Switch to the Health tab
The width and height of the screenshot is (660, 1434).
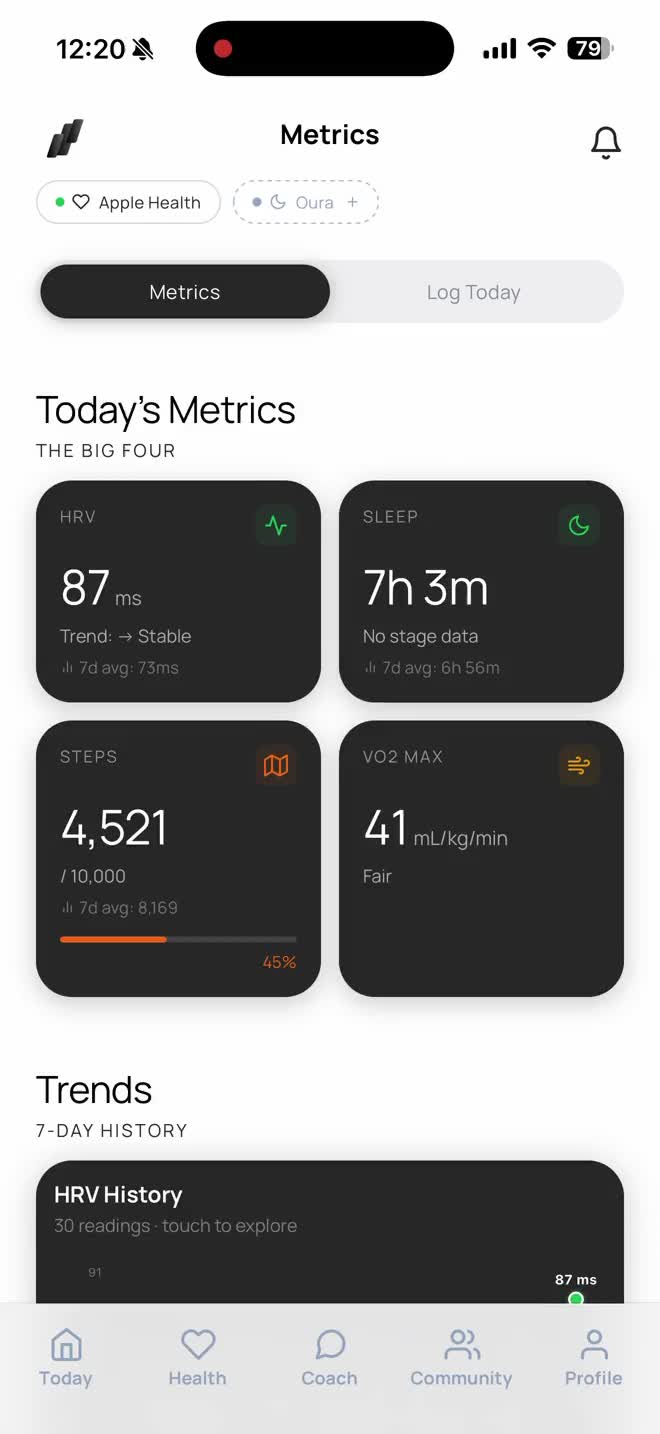click(198, 1358)
